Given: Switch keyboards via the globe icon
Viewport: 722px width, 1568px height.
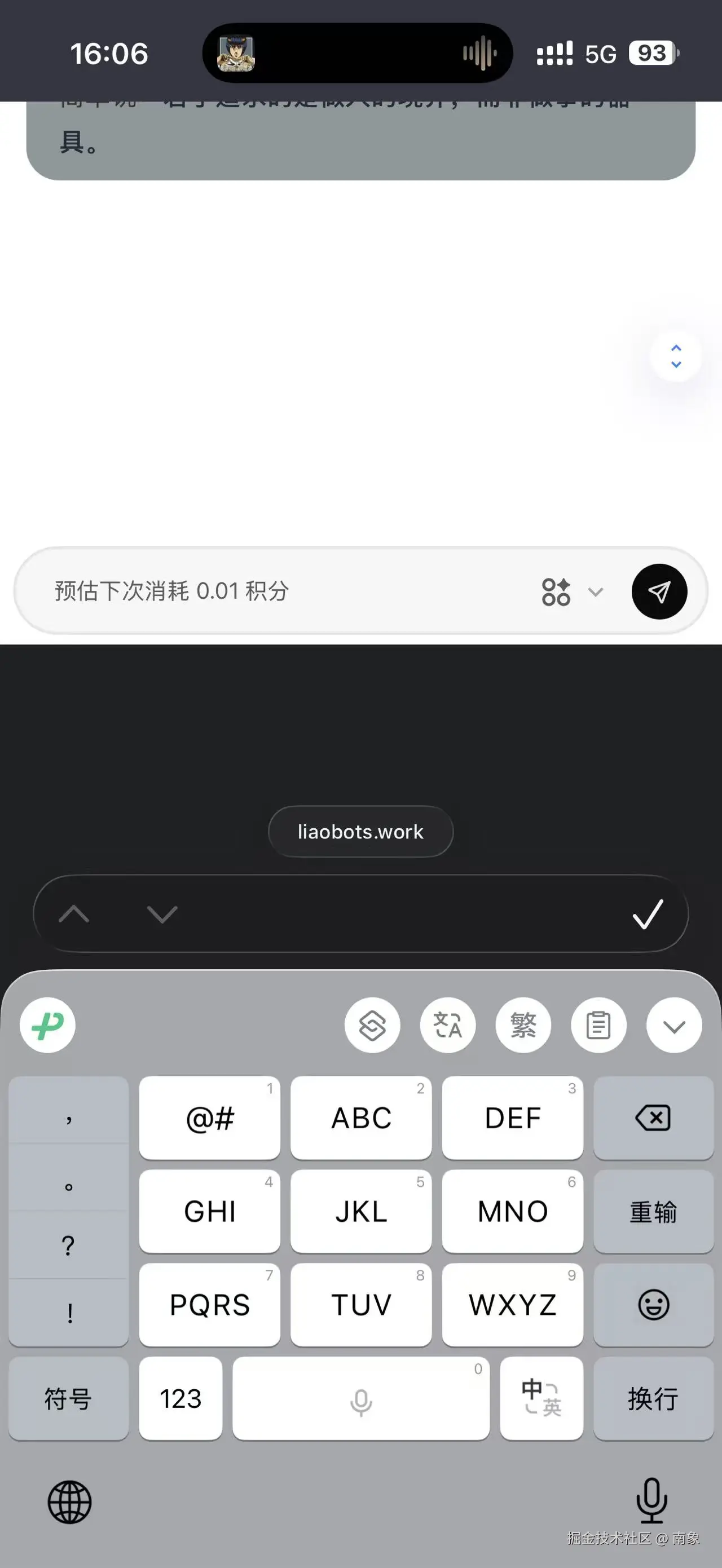Looking at the screenshot, I should tap(68, 1501).
